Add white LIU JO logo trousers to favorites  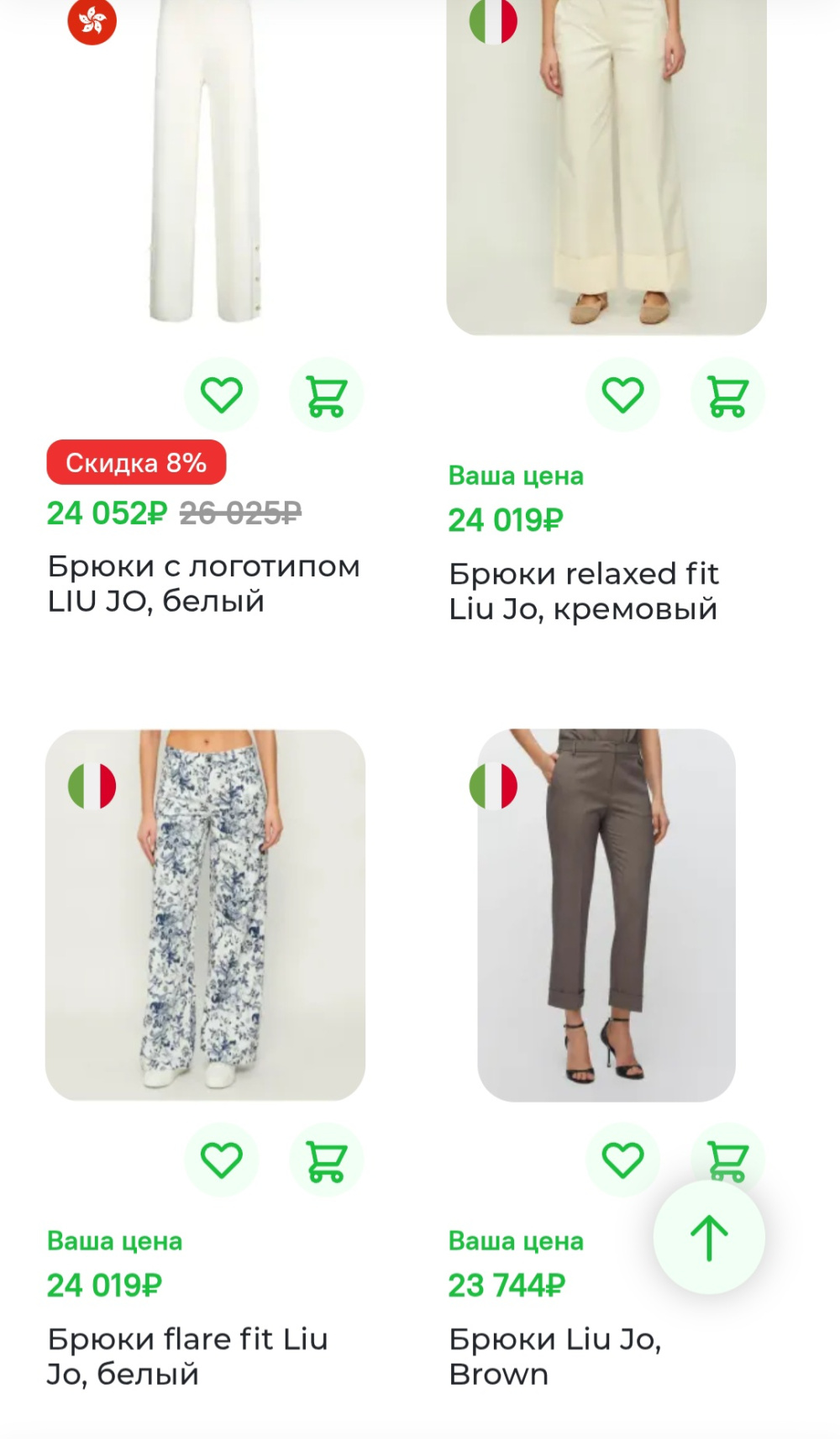(x=222, y=395)
